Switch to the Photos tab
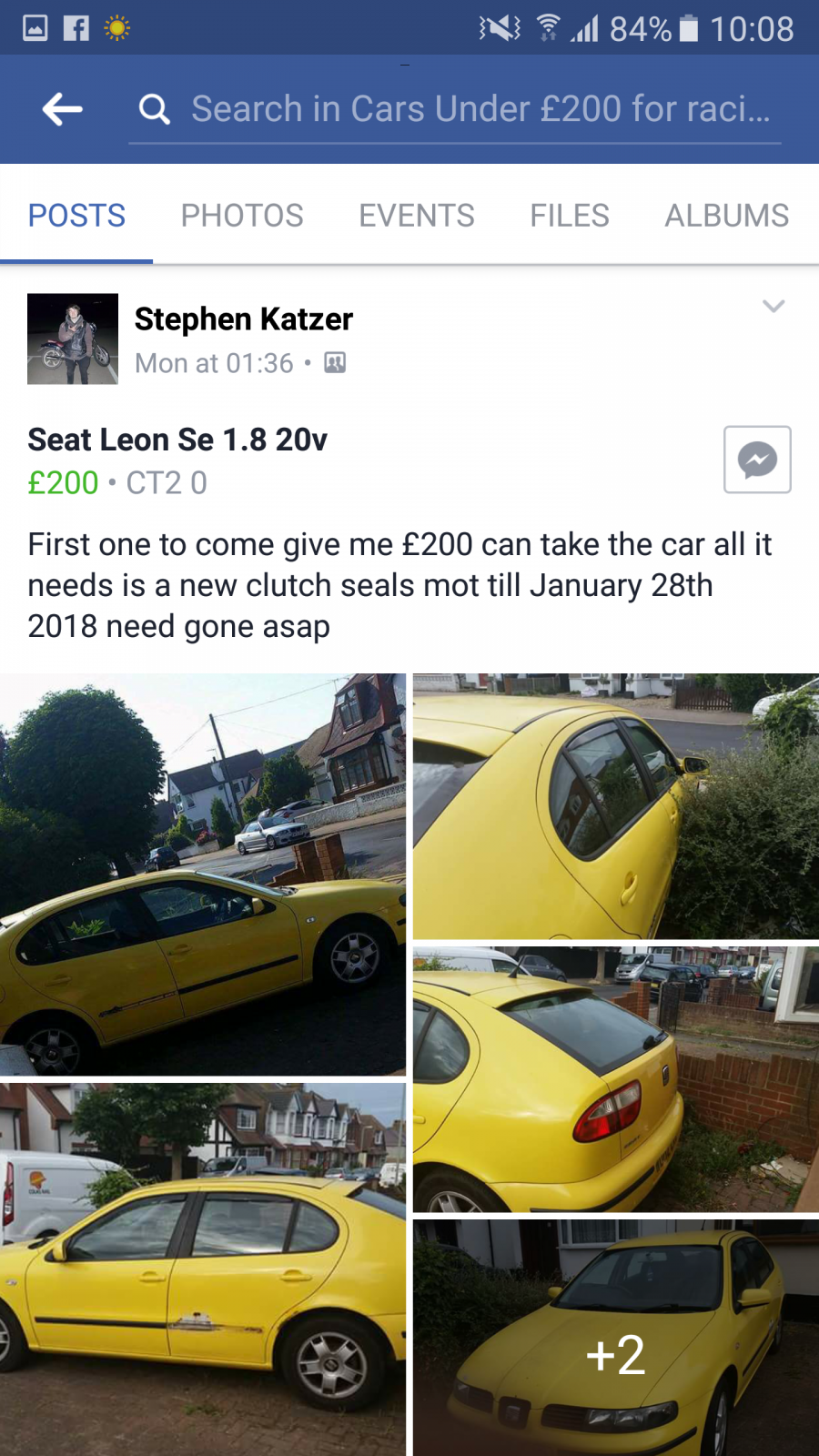This screenshot has width=819, height=1456. coord(242,216)
